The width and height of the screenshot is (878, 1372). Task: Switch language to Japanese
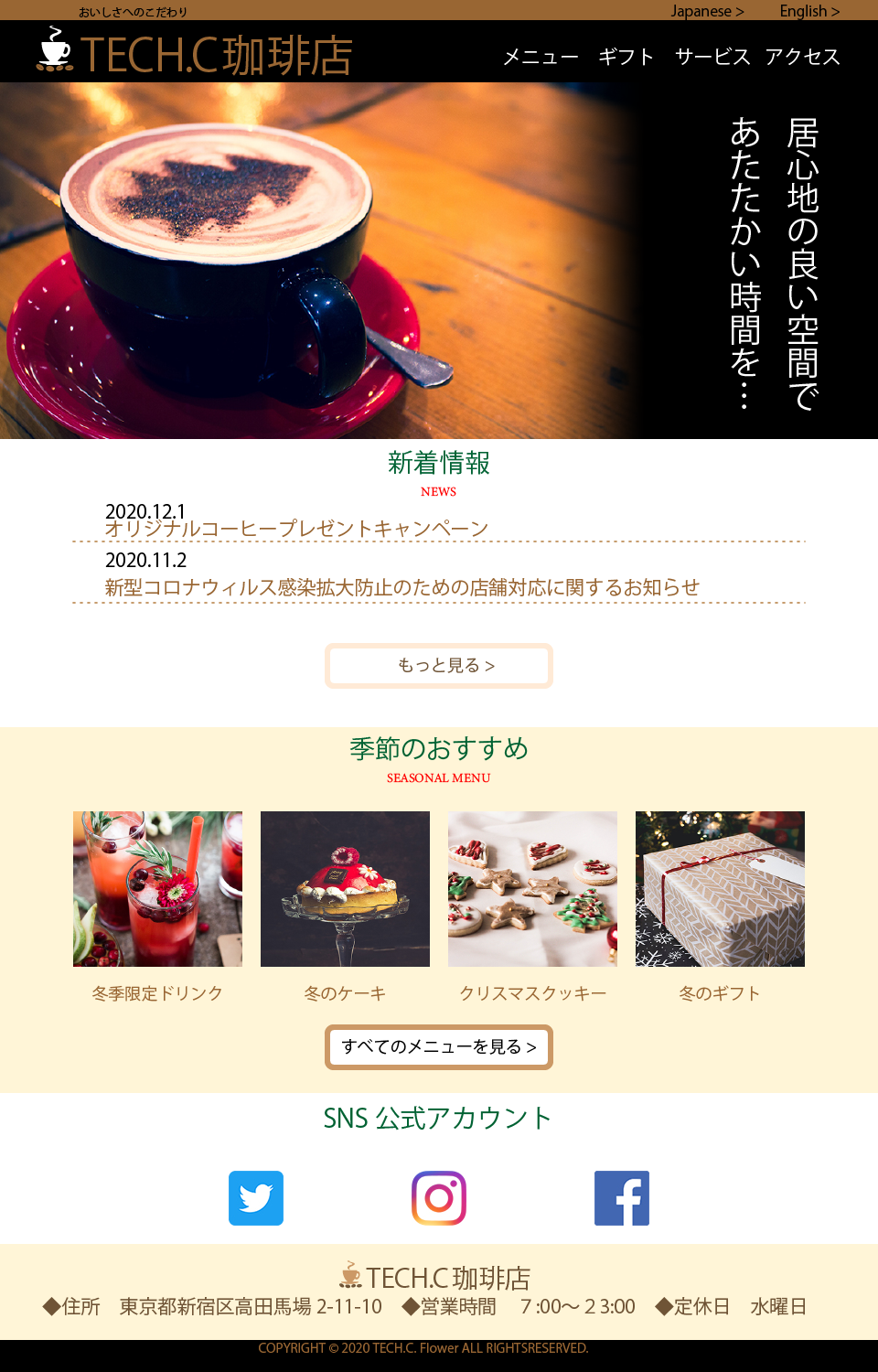coord(707,11)
